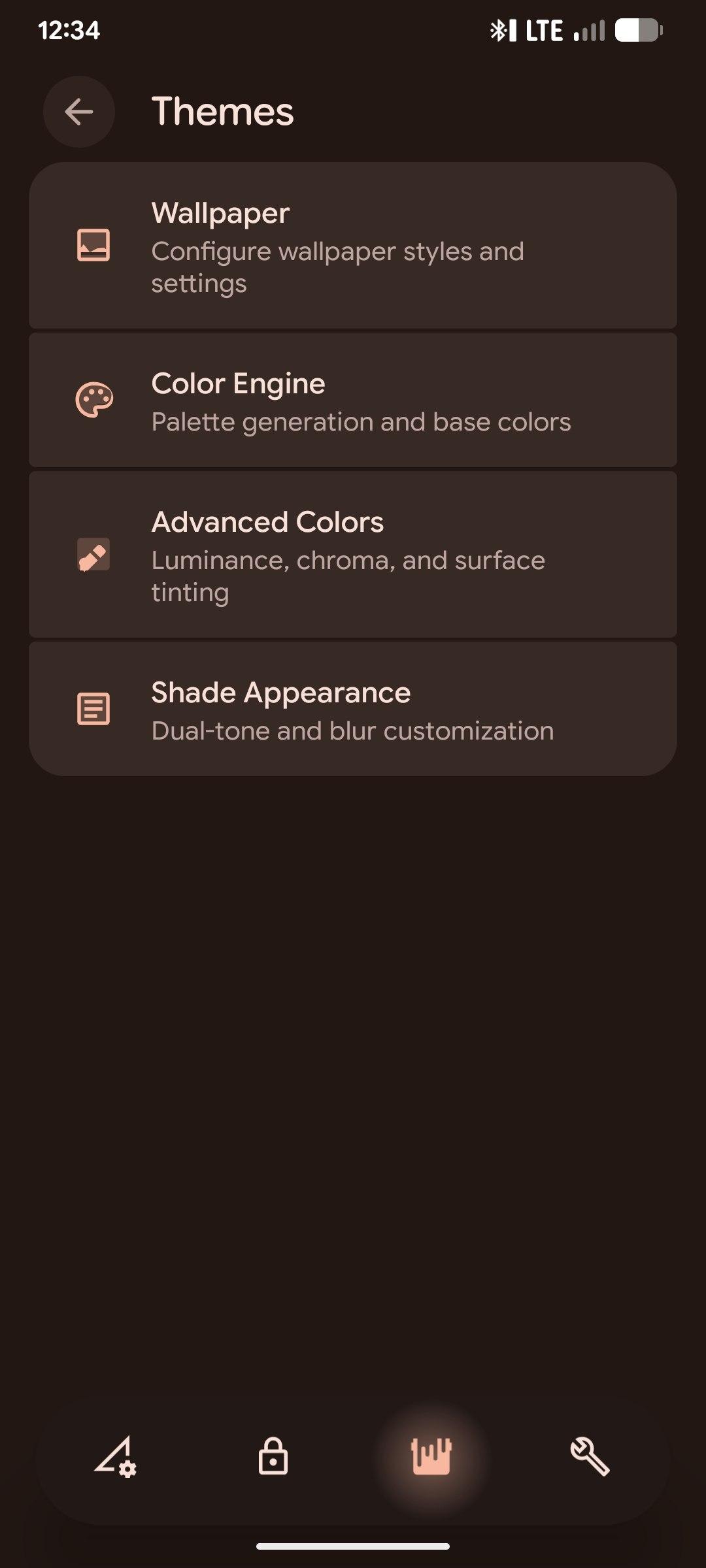Screen dimensions: 706x1568
Task: Open Shade Appearance customization
Action: click(x=353, y=710)
